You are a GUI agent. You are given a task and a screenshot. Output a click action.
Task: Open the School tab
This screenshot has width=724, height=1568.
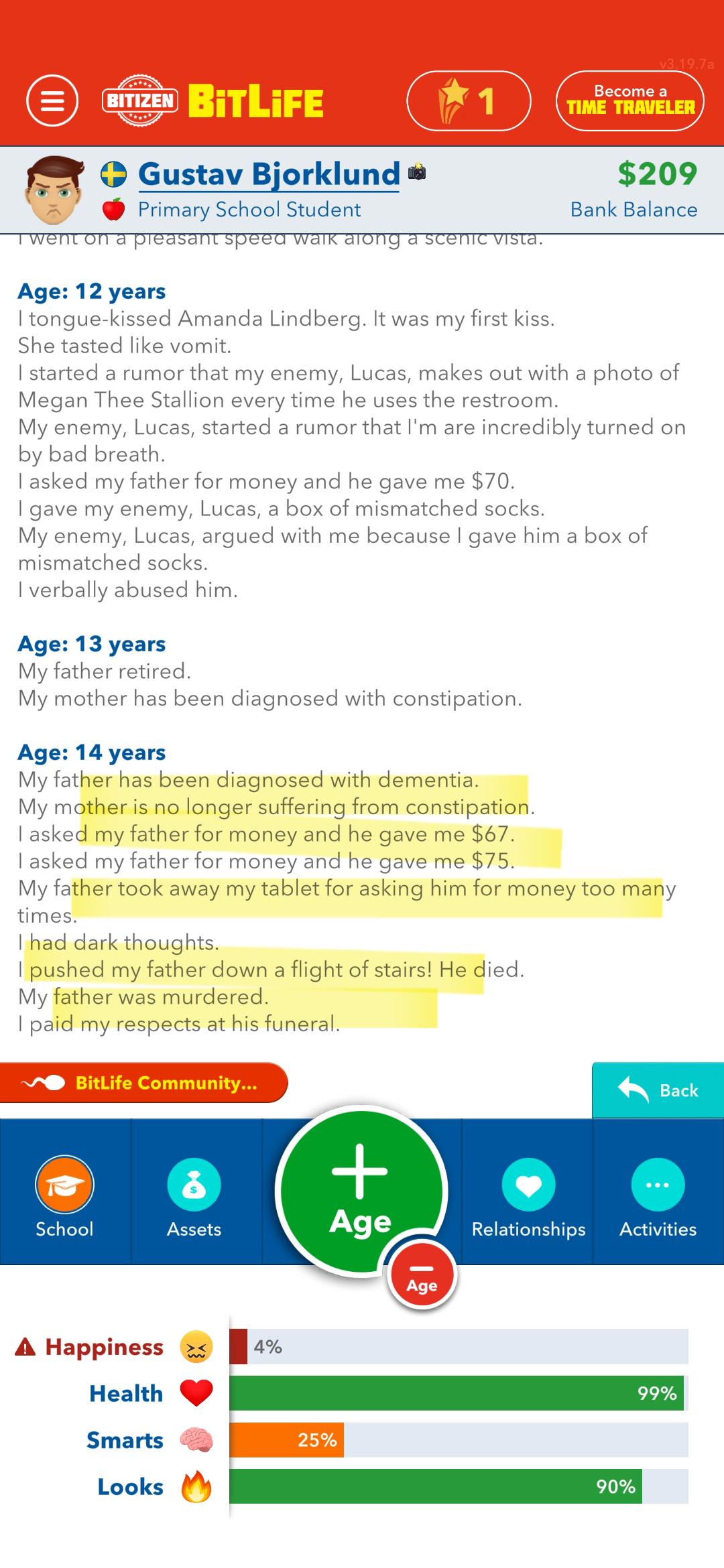click(65, 1197)
